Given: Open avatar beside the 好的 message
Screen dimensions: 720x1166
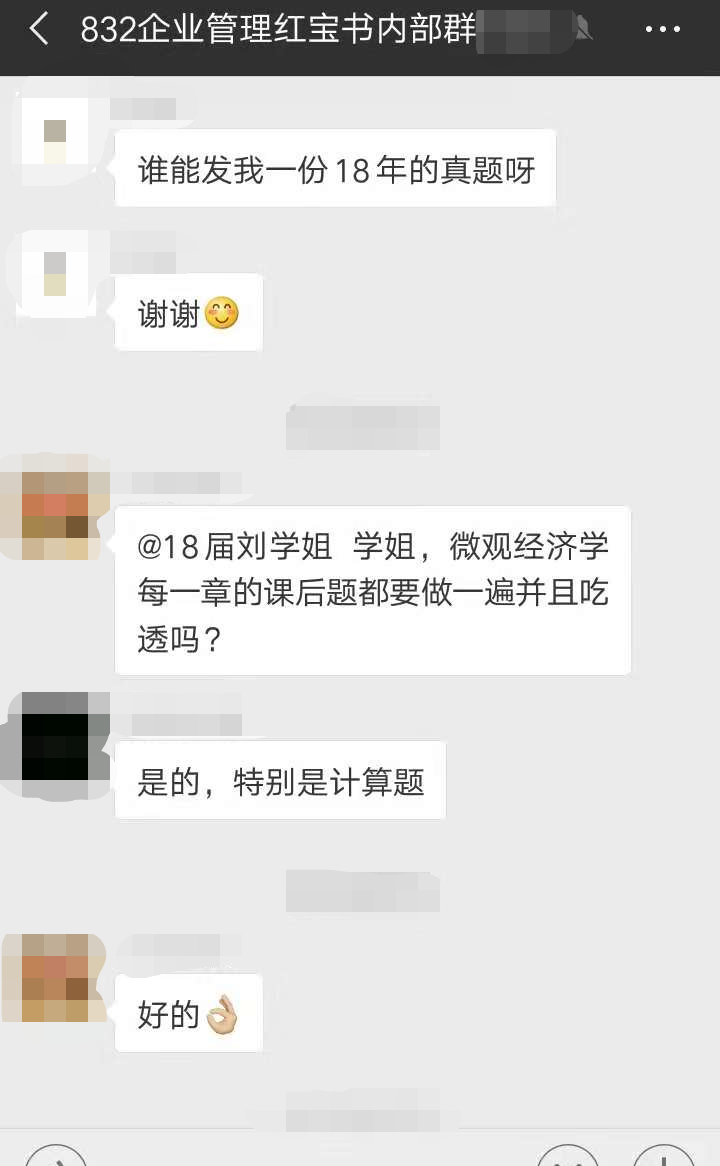Looking at the screenshot, I should point(55,978).
